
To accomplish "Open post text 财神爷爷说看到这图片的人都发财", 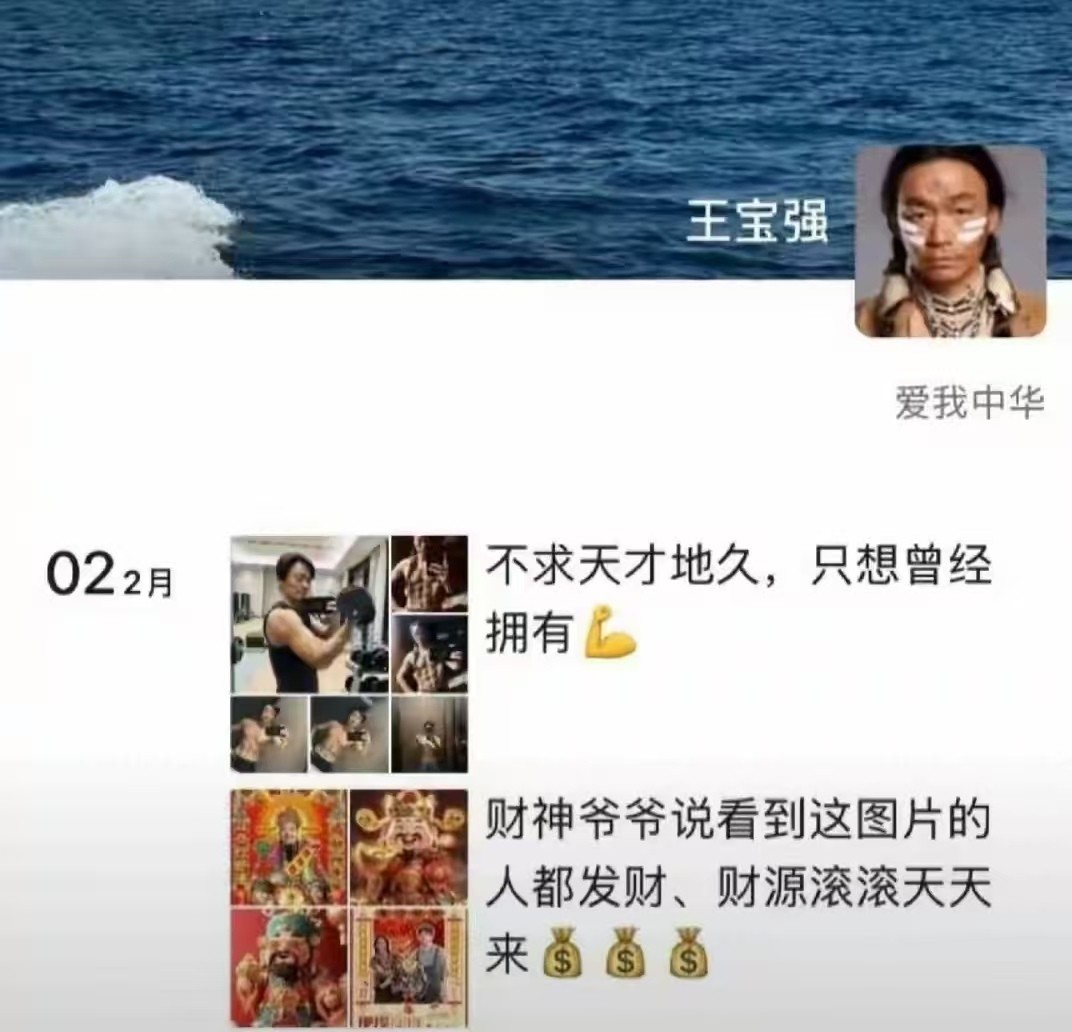I will (738, 888).
